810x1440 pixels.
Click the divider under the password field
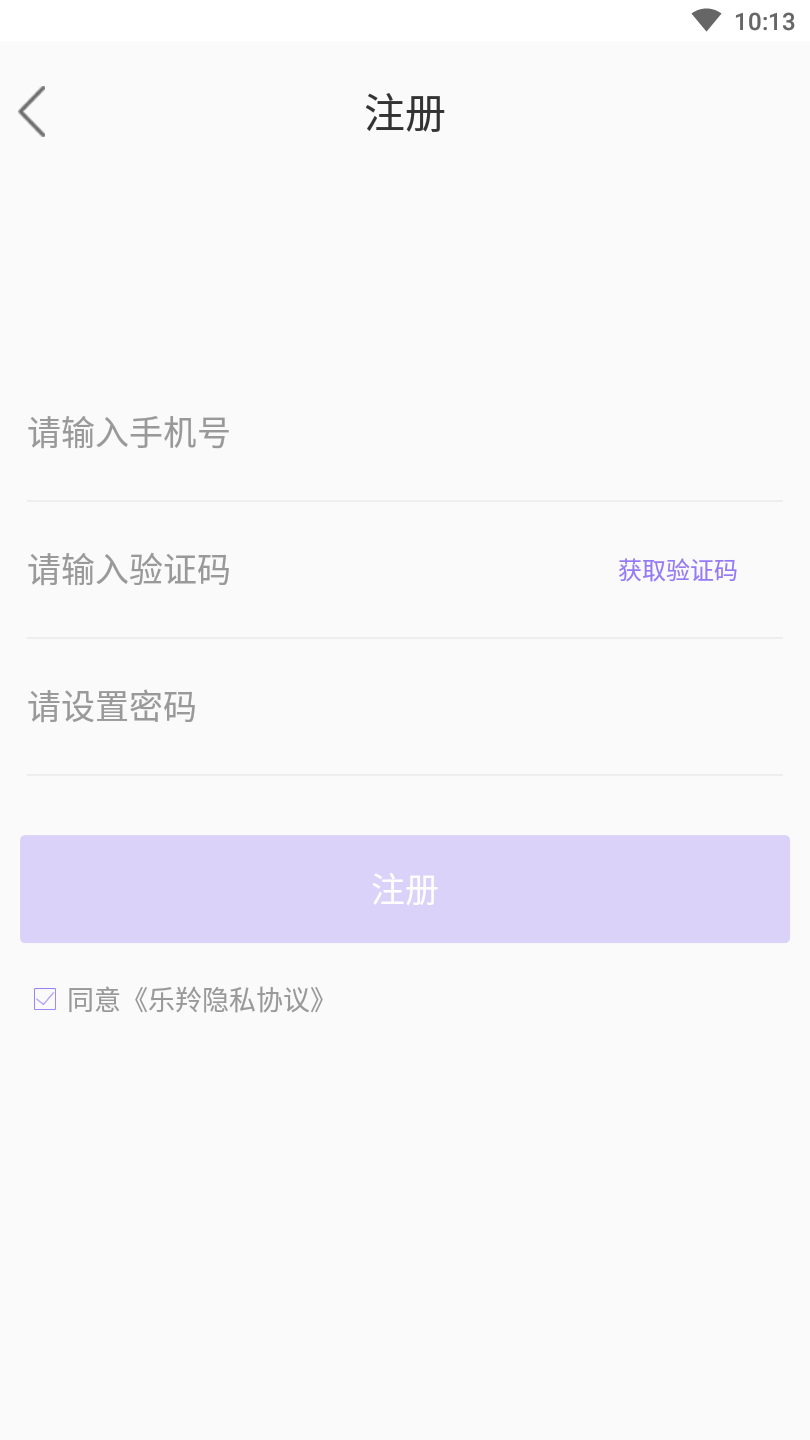[405, 774]
